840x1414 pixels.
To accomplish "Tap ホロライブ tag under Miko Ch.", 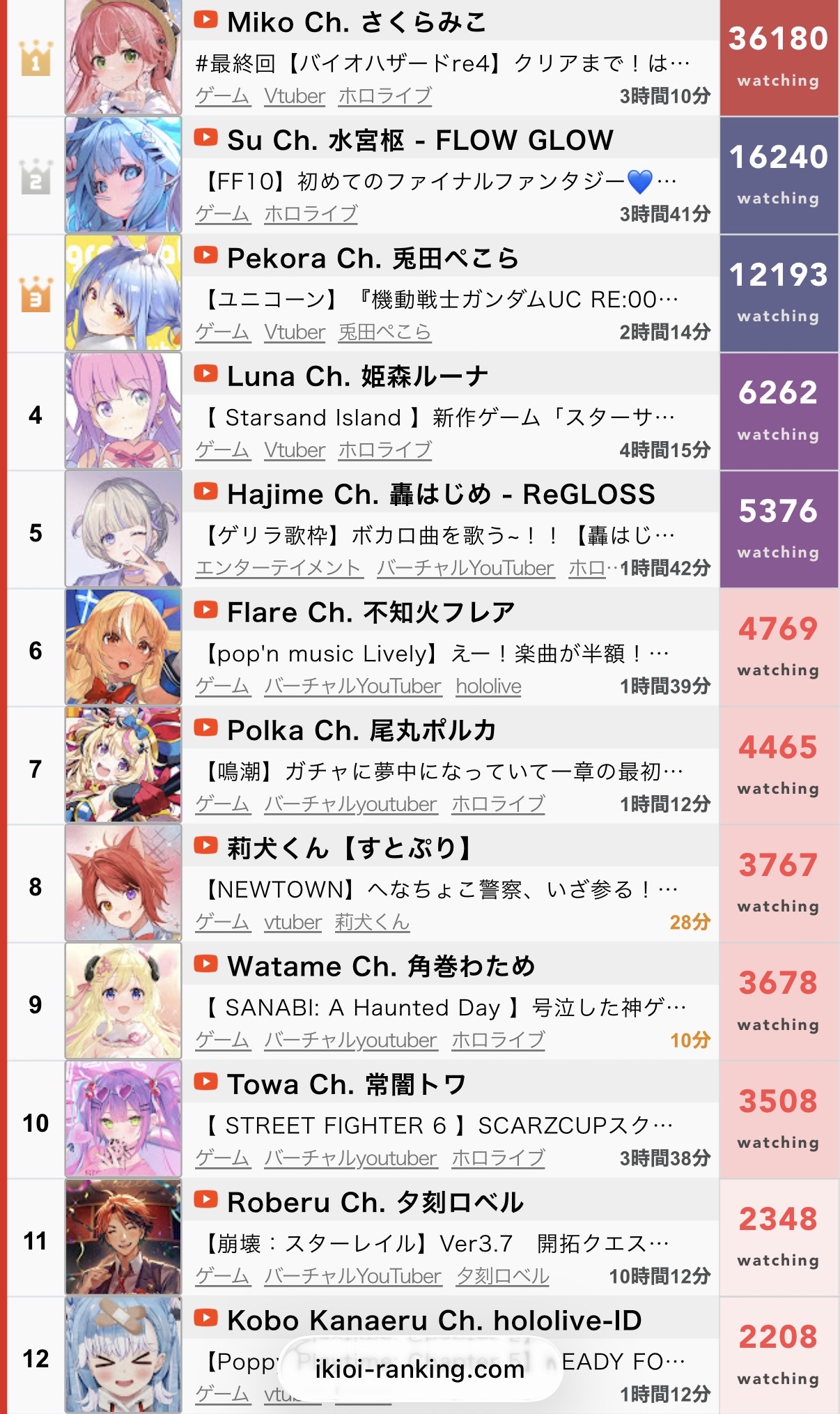I will (385, 96).
